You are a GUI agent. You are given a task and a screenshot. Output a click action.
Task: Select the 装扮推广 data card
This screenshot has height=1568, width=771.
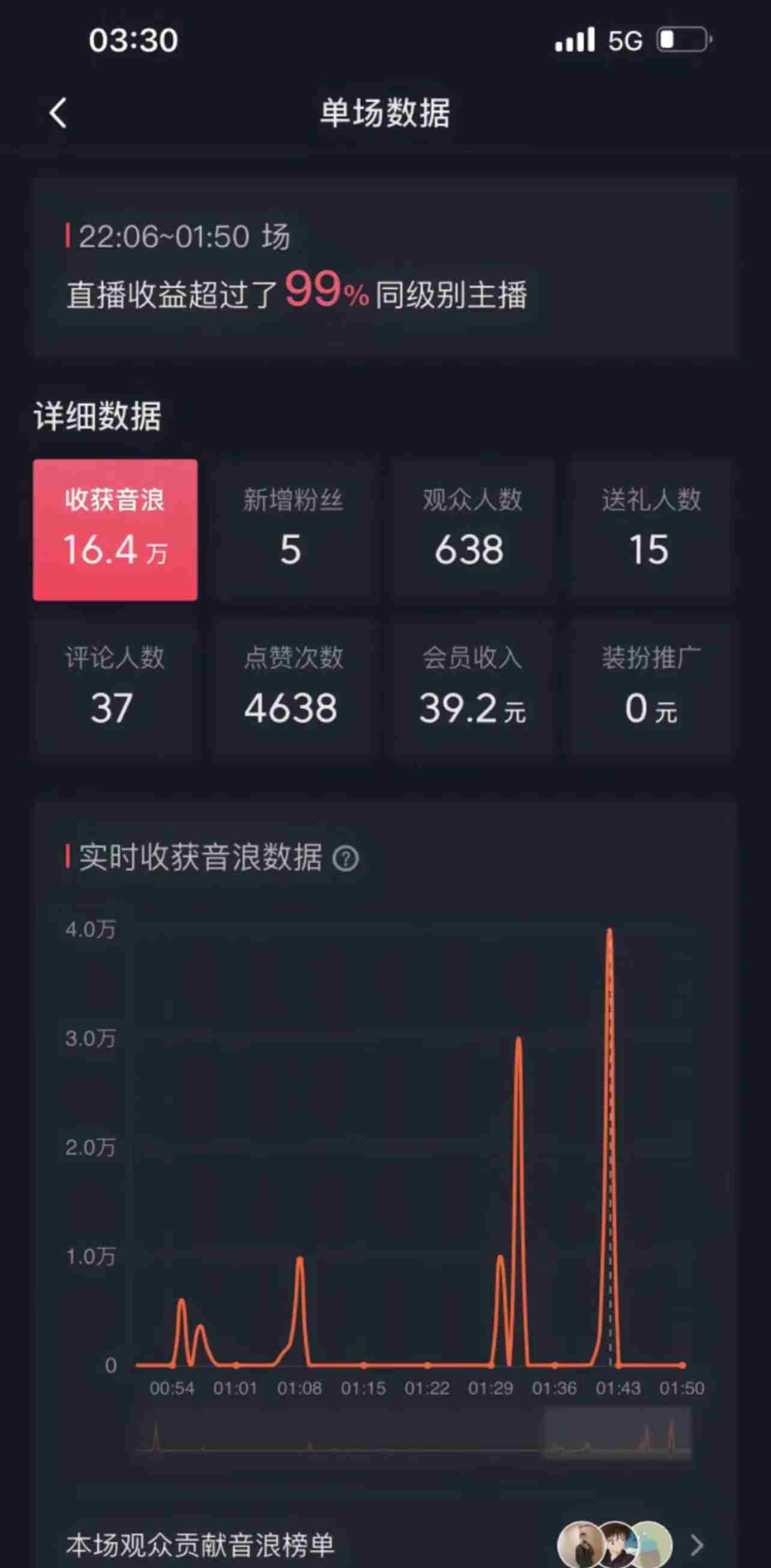650,688
